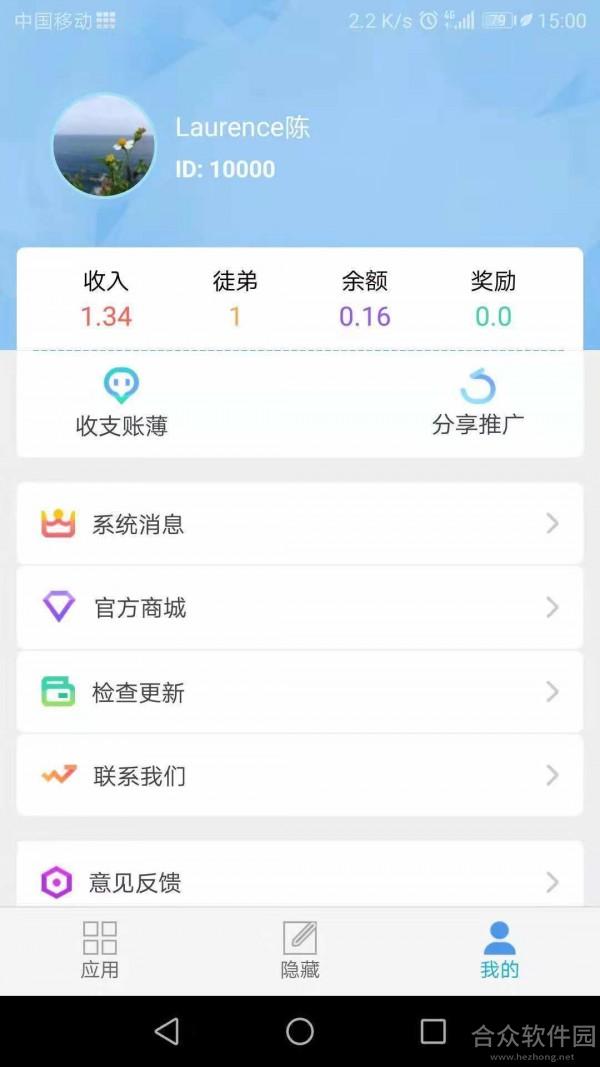Tap 分享推广 to share and promote
The height and width of the screenshot is (1067, 600).
478,403
